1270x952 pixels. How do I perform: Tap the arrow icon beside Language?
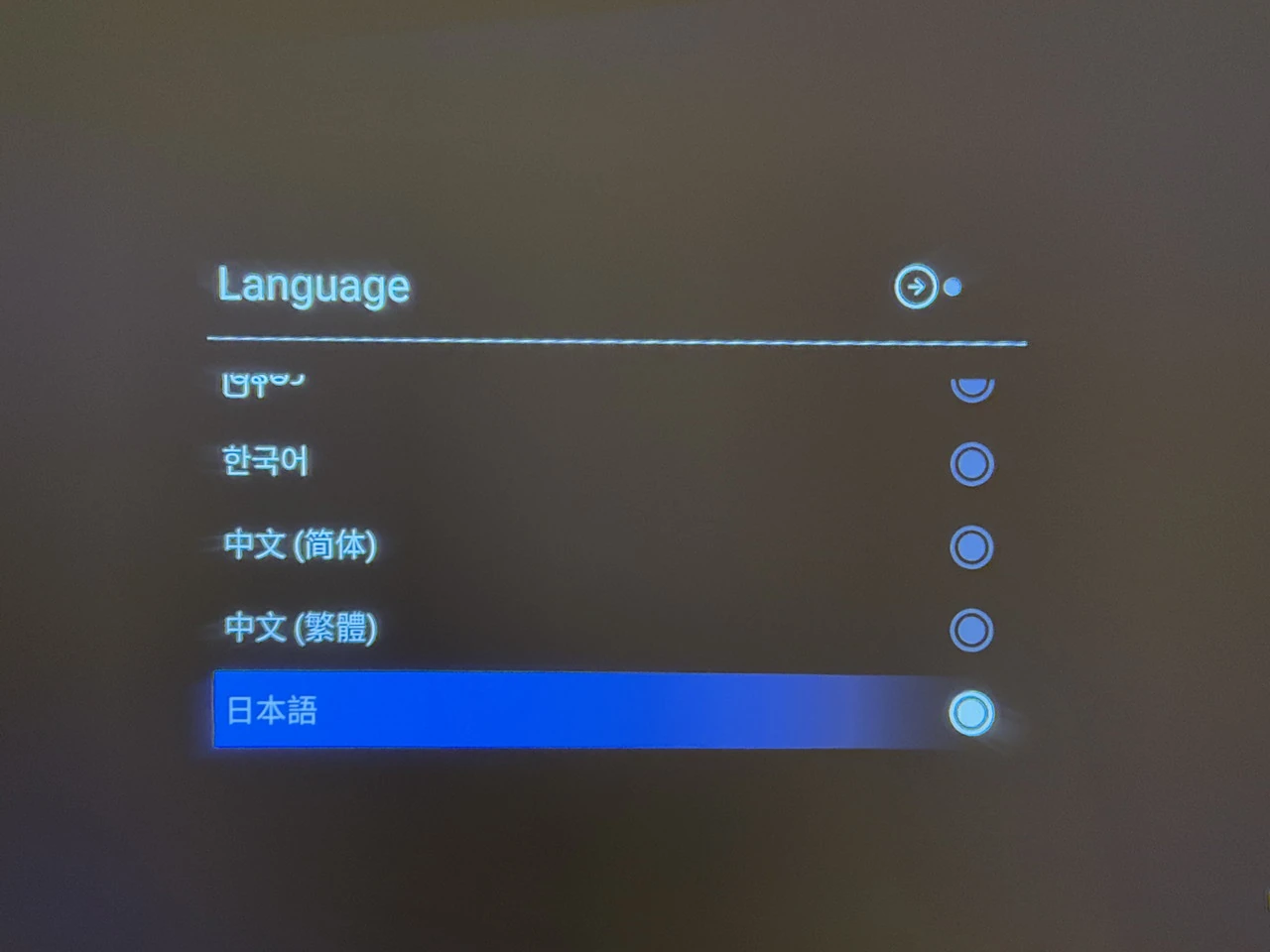point(915,288)
